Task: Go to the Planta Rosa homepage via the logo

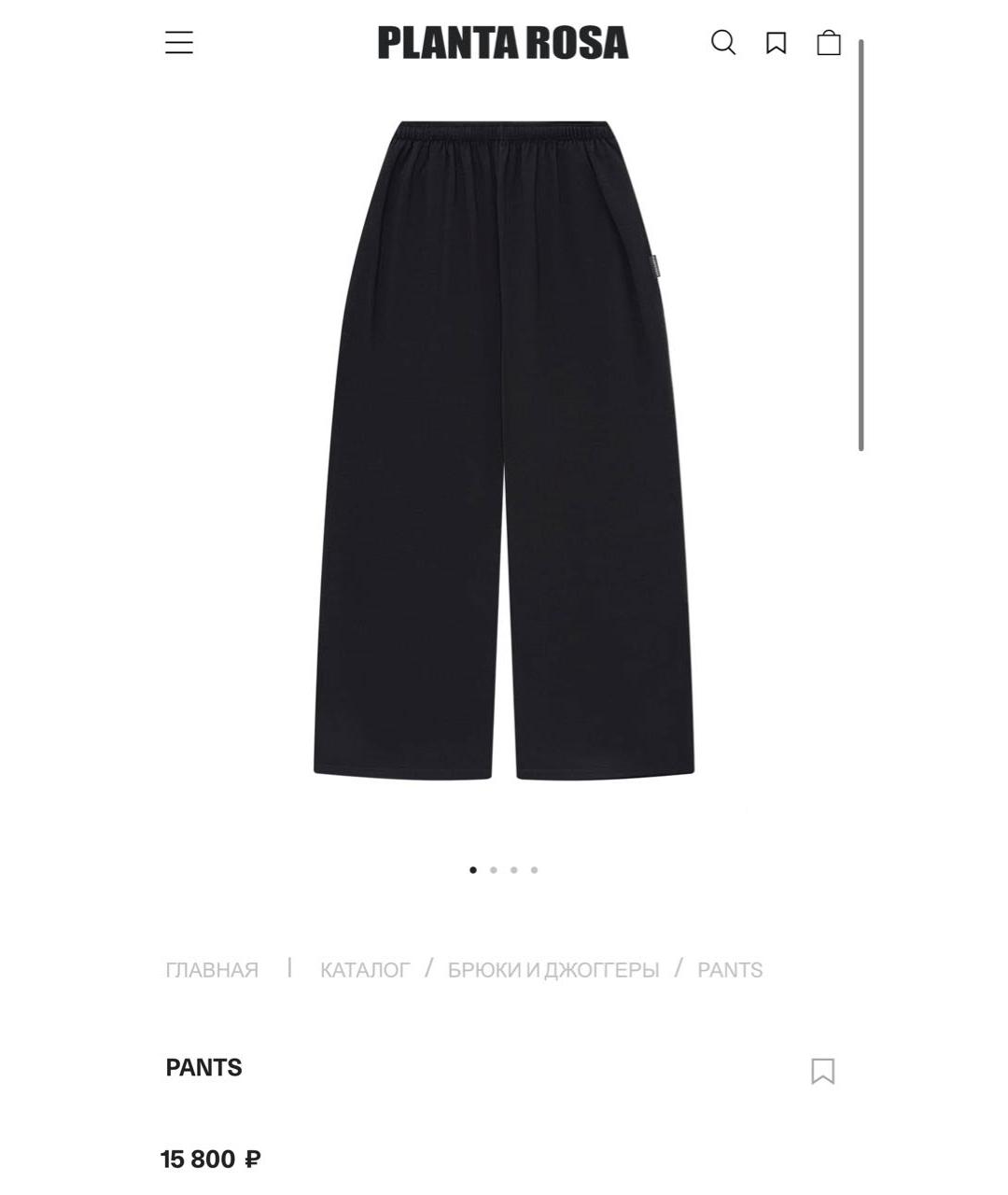Action: [x=503, y=43]
